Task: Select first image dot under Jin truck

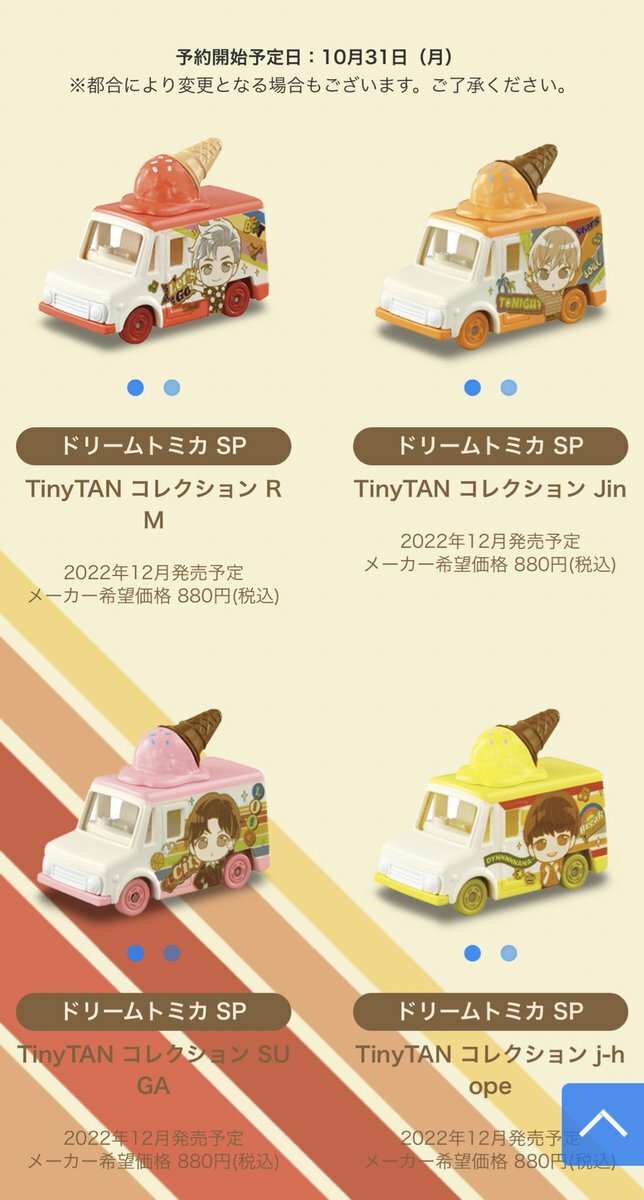Action: (x=473, y=388)
